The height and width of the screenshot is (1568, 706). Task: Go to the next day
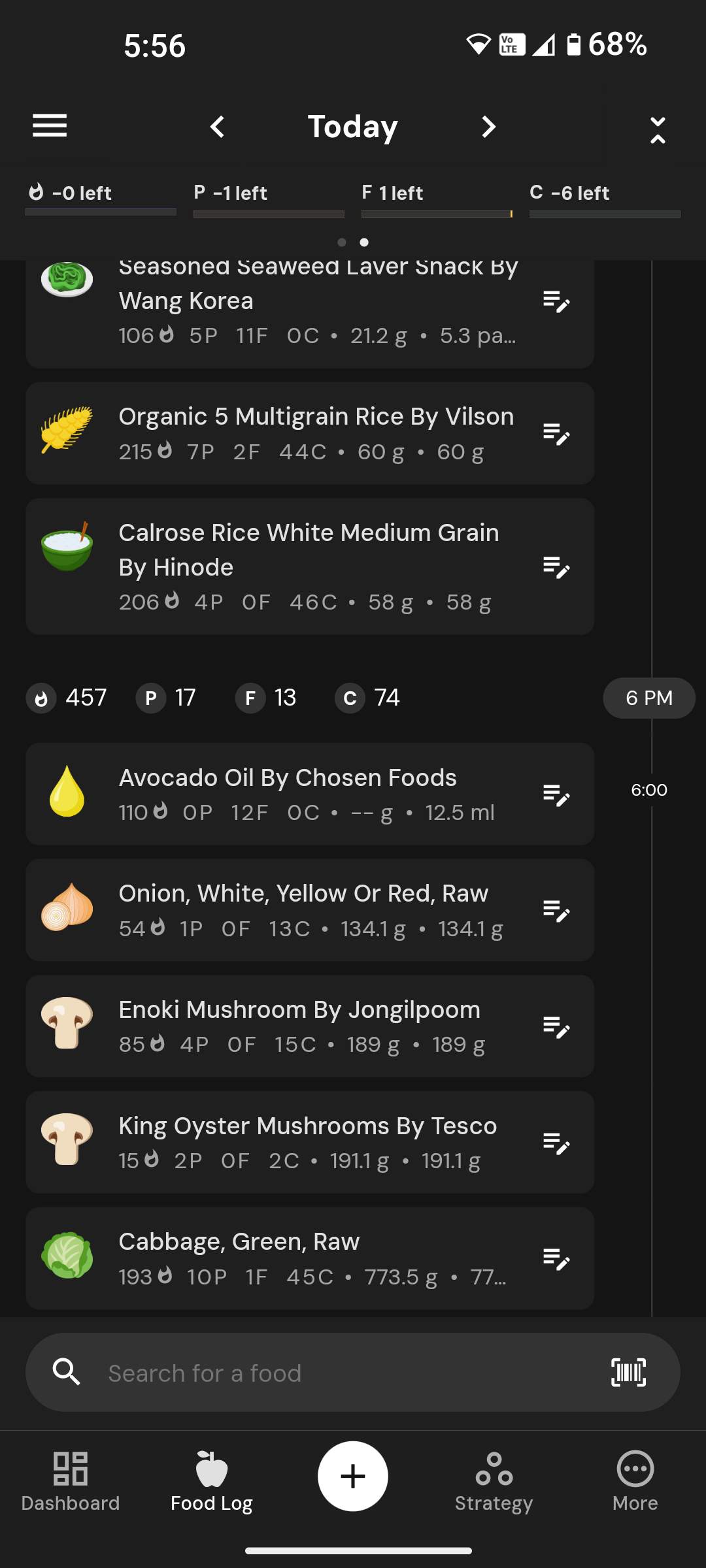[488, 127]
